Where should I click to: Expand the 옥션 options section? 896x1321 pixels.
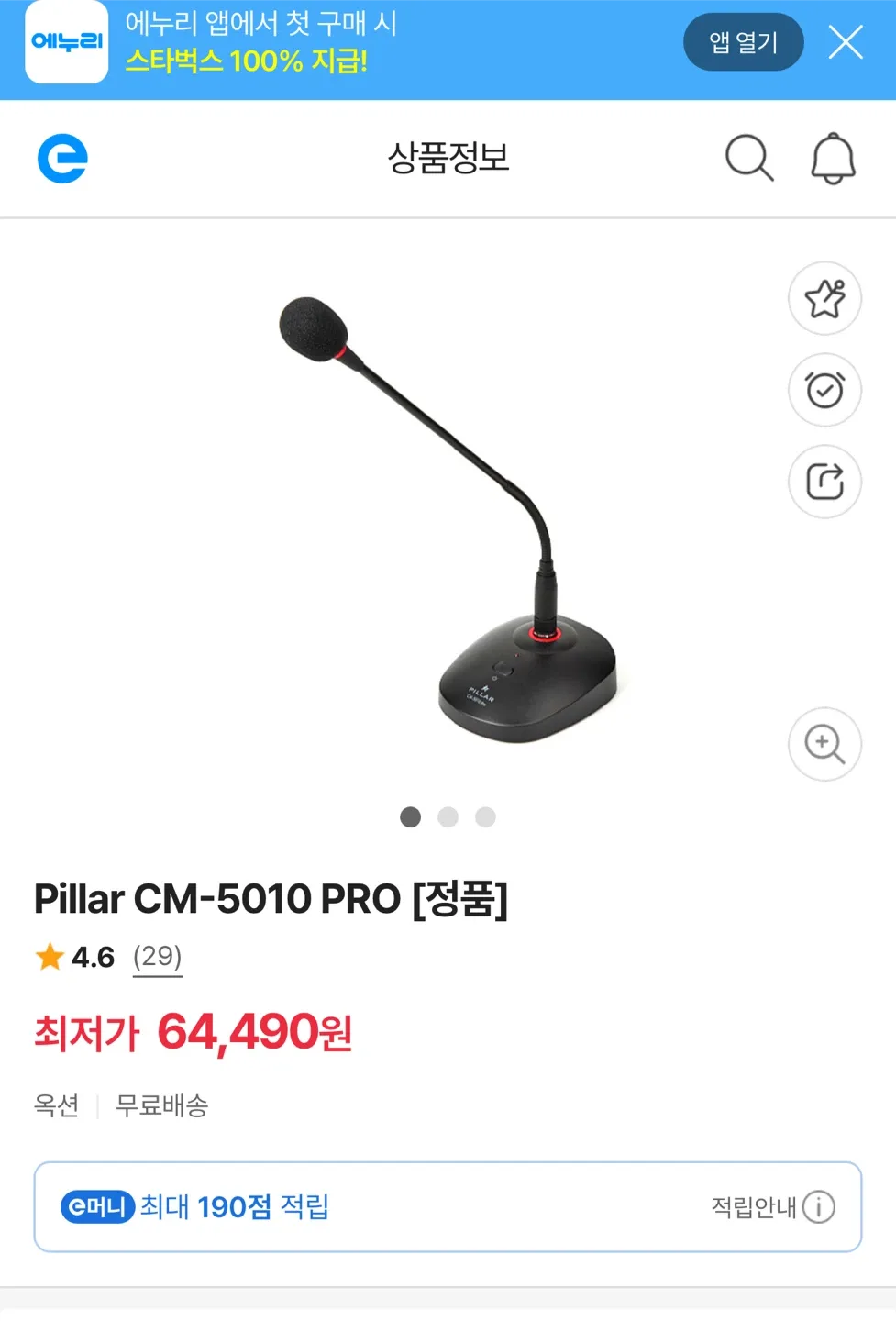[x=58, y=1106]
